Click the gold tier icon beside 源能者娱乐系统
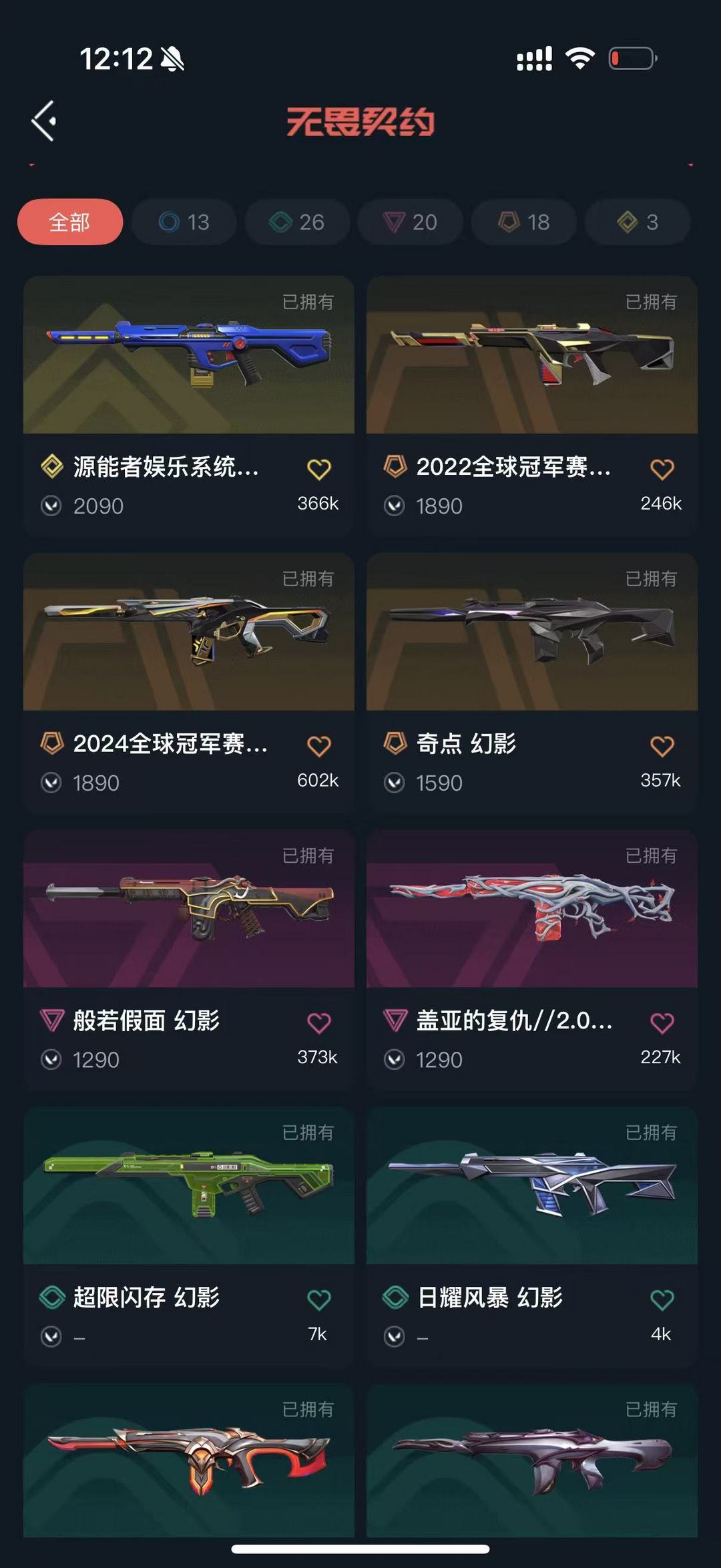The height and width of the screenshot is (1568, 721). click(x=51, y=468)
